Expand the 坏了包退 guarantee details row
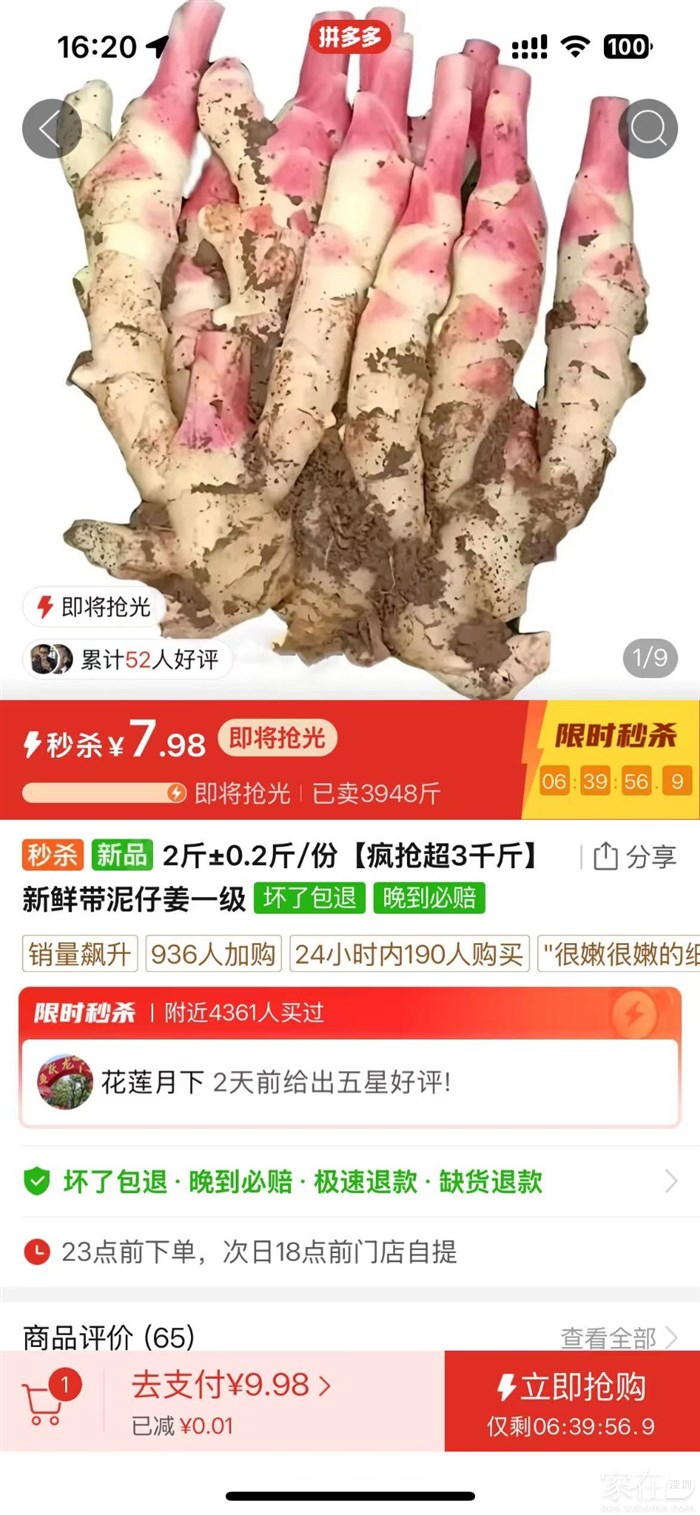 point(350,1182)
